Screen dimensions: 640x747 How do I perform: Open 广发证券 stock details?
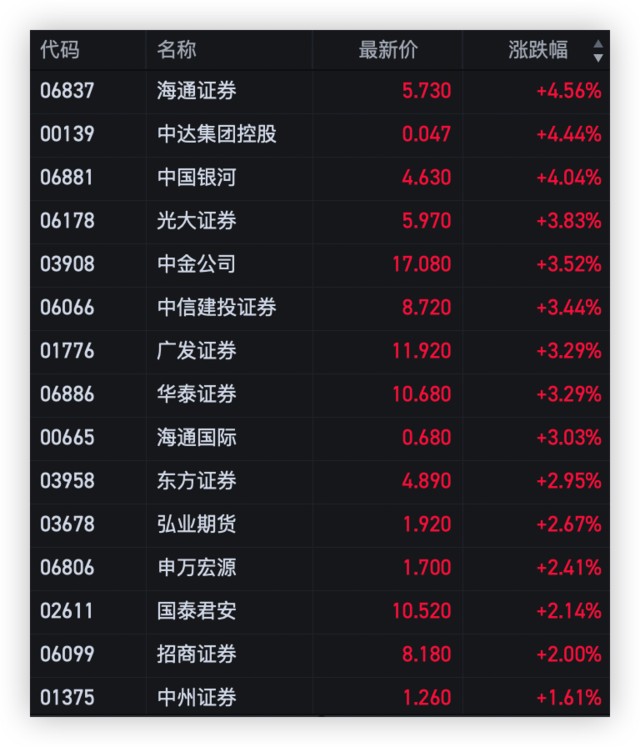coord(197,351)
